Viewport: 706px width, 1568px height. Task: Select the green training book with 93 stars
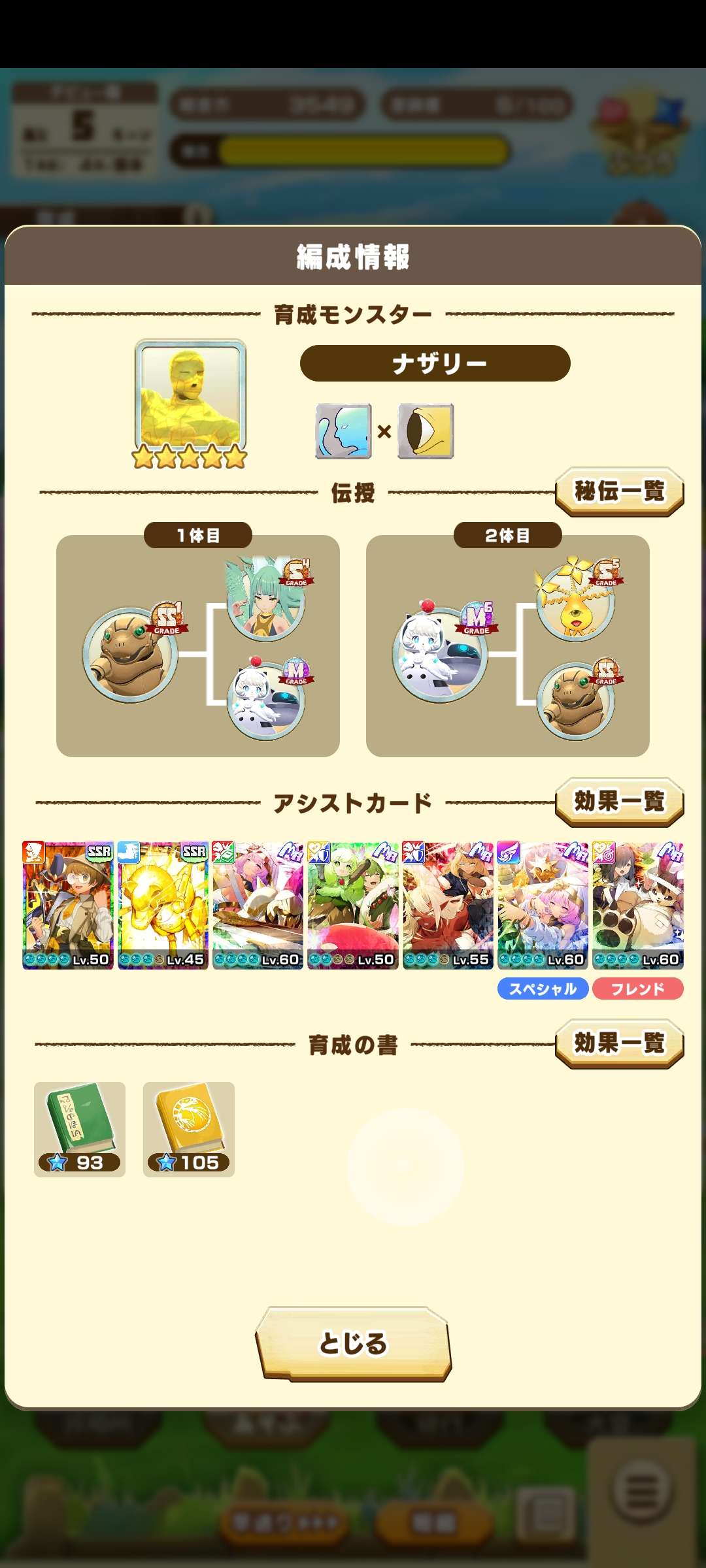point(80,1129)
